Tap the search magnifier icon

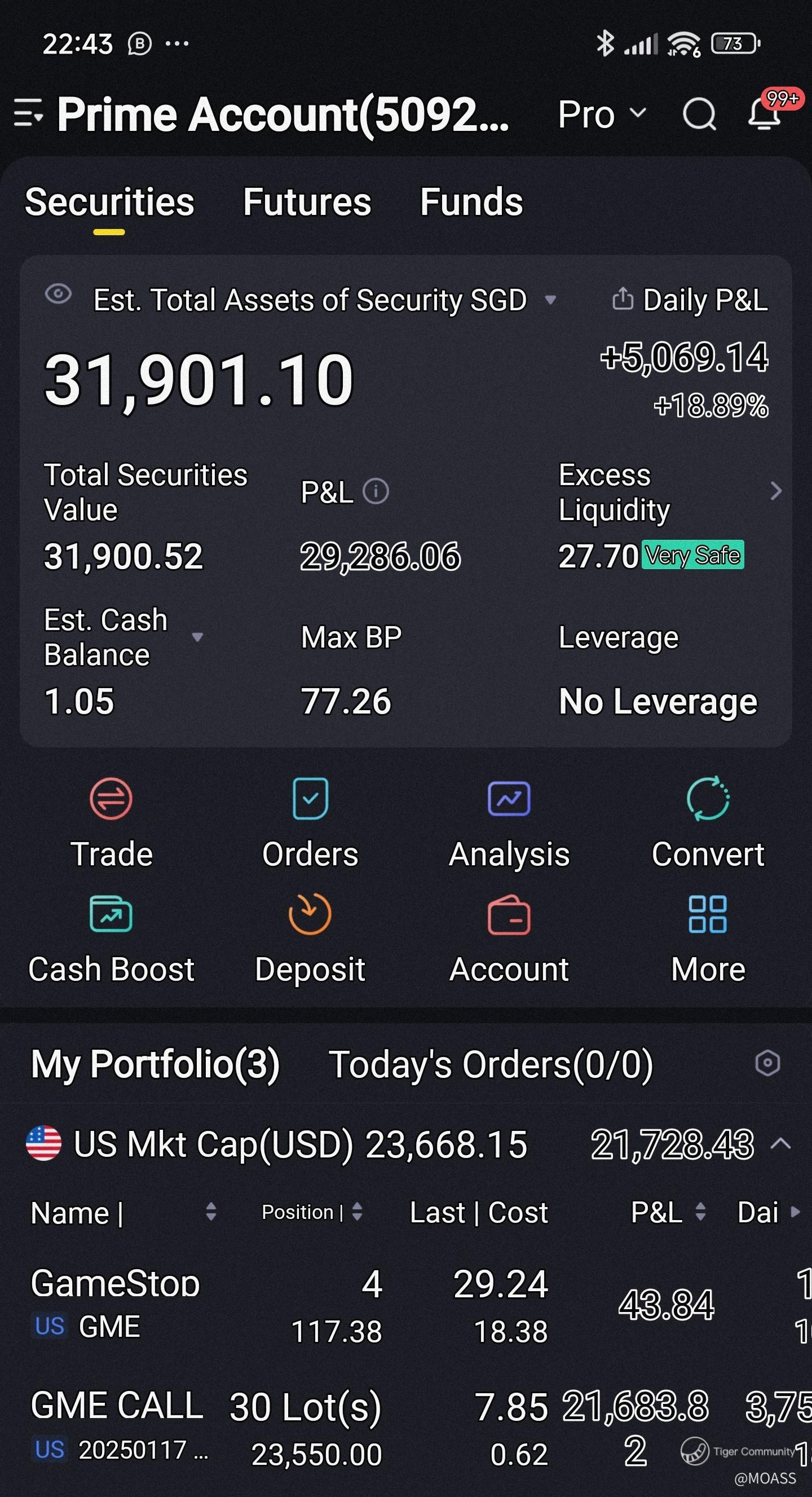(x=699, y=114)
